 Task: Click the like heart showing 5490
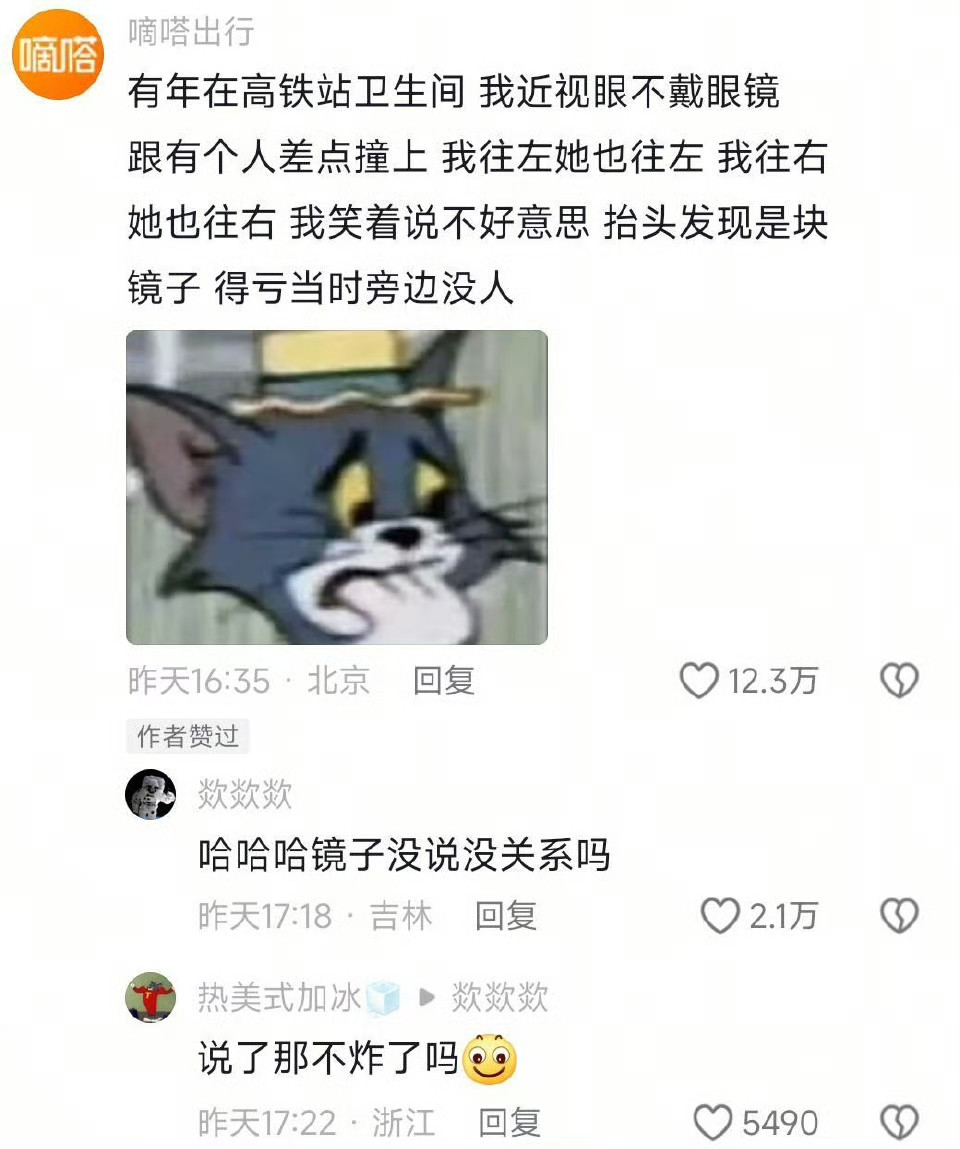(711, 1124)
